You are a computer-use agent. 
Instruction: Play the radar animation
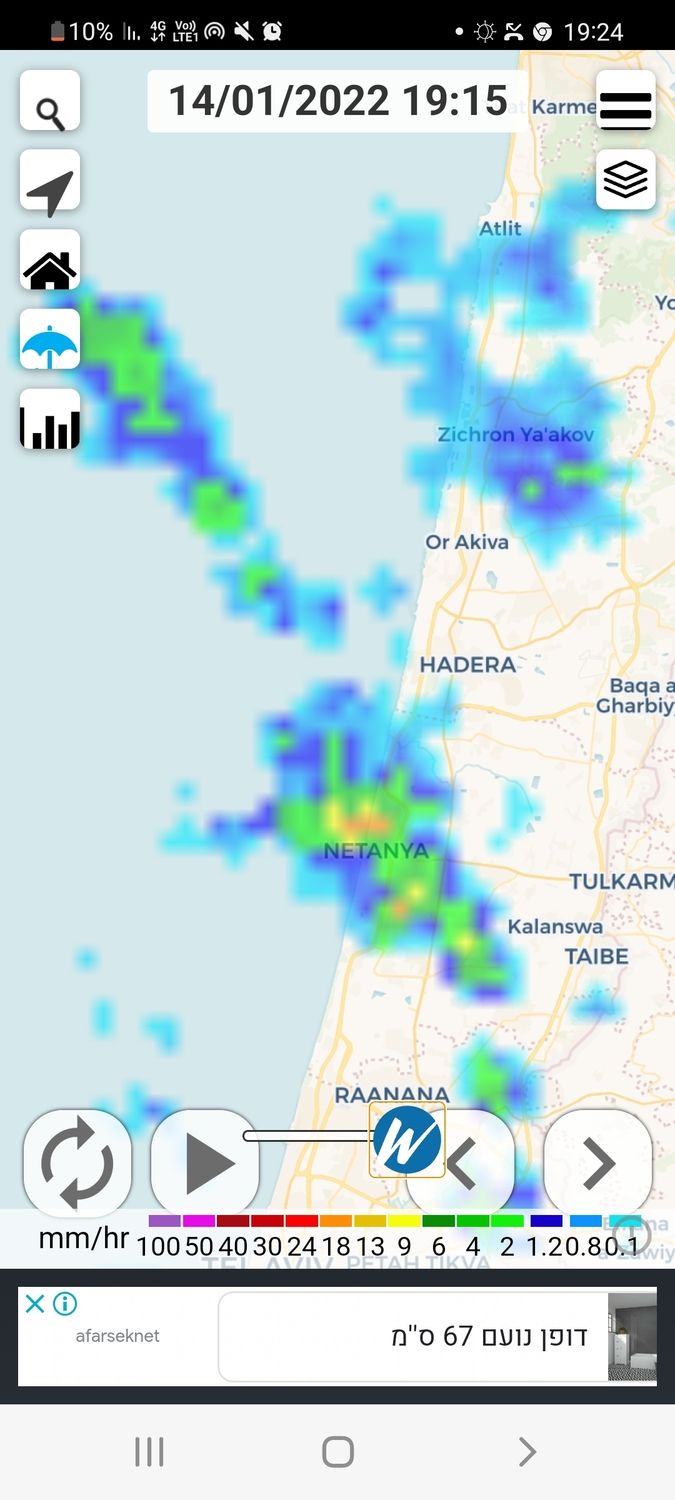pyautogui.click(x=206, y=1163)
